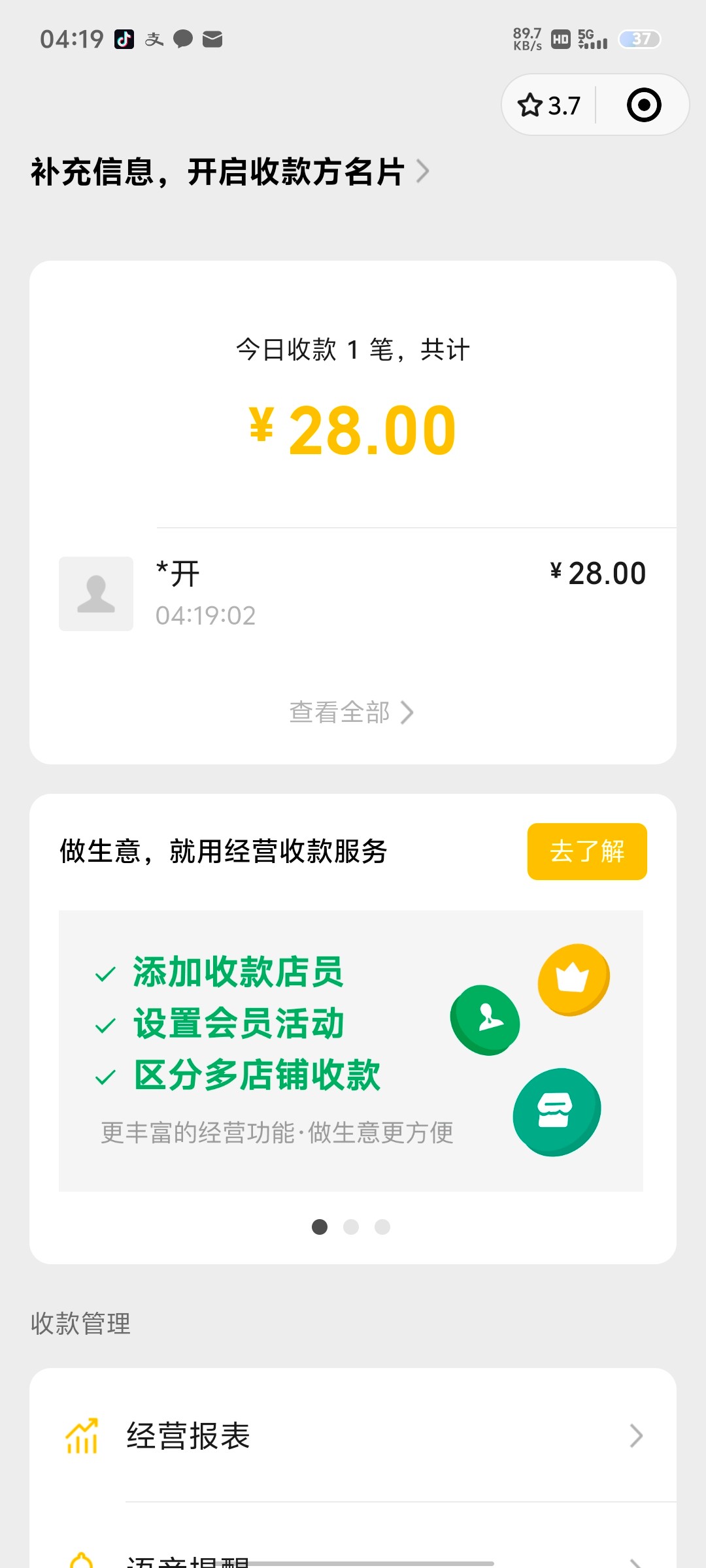Screen dimensions: 706x1568
Task: Open the *开 ¥28.00 payment record
Action: [x=353, y=593]
